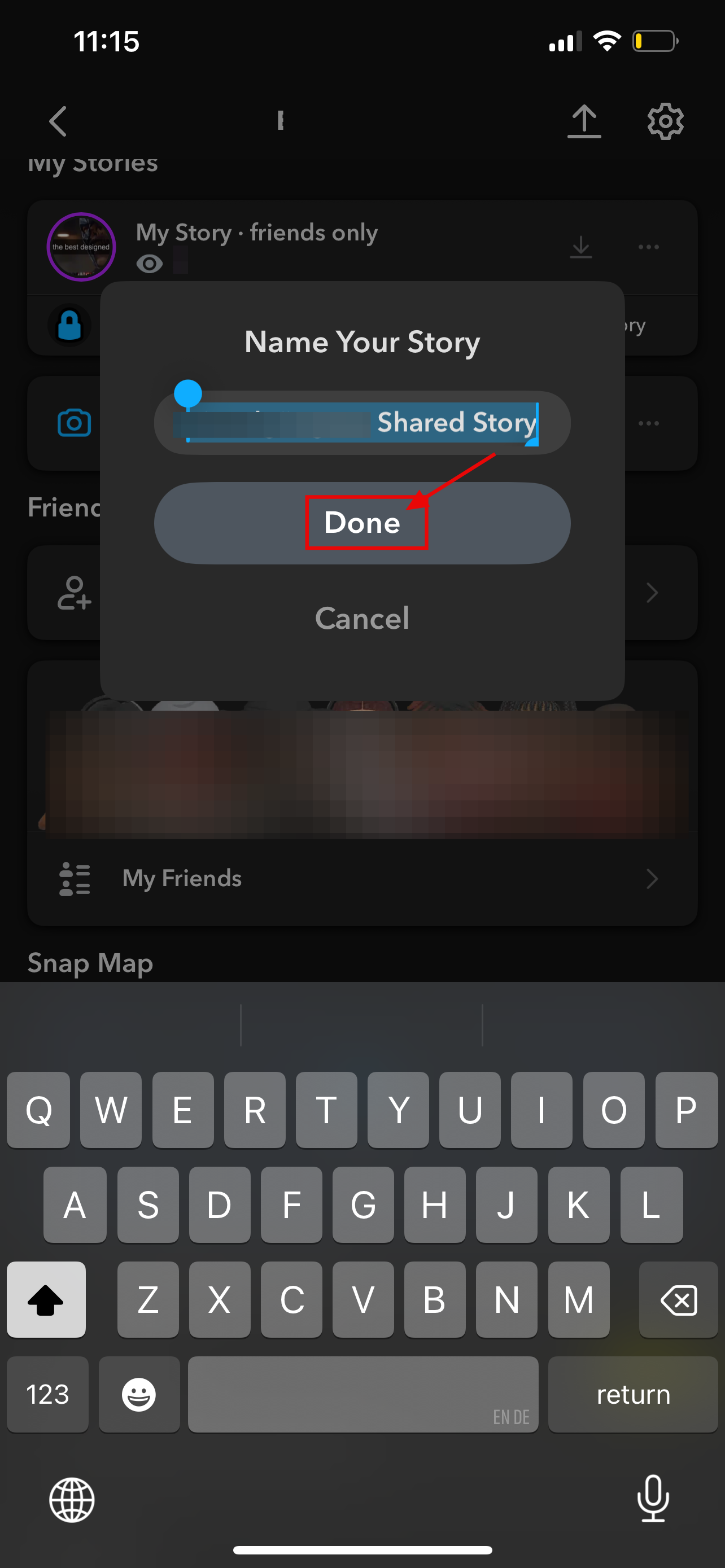Confirm story name with Done

tap(361, 523)
